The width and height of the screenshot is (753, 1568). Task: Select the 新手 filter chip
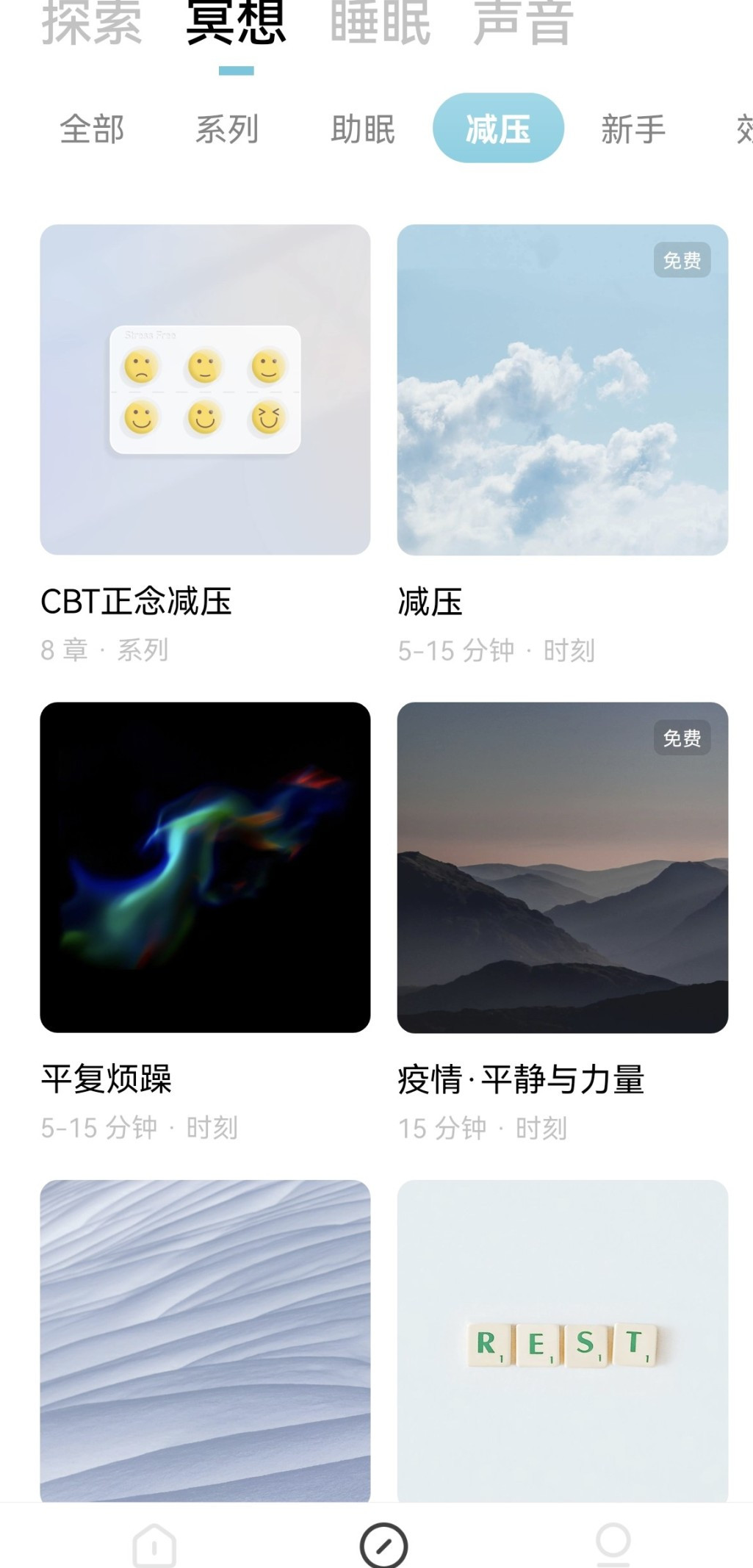[x=633, y=129]
